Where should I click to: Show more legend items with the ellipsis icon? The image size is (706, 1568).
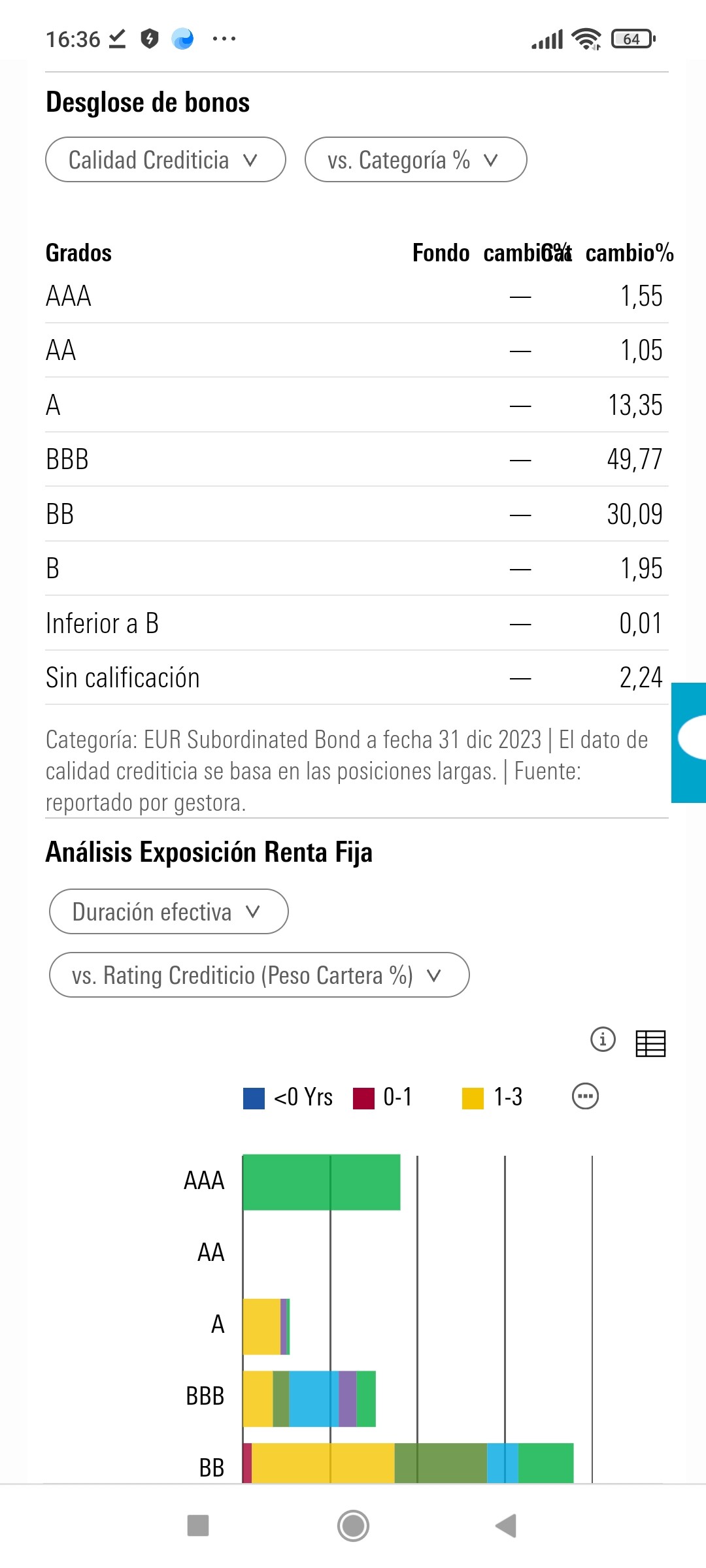(x=585, y=1096)
